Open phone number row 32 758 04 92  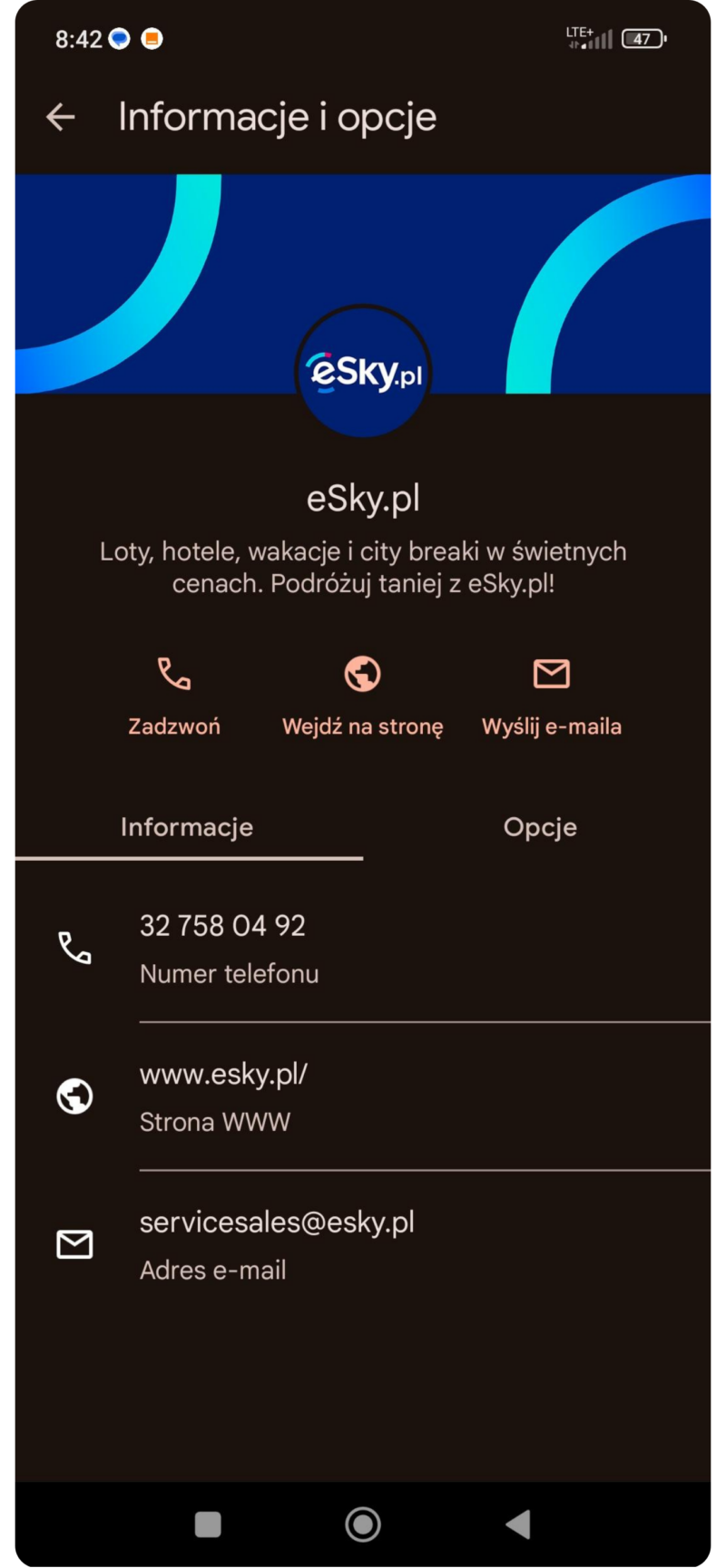[x=363, y=948]
